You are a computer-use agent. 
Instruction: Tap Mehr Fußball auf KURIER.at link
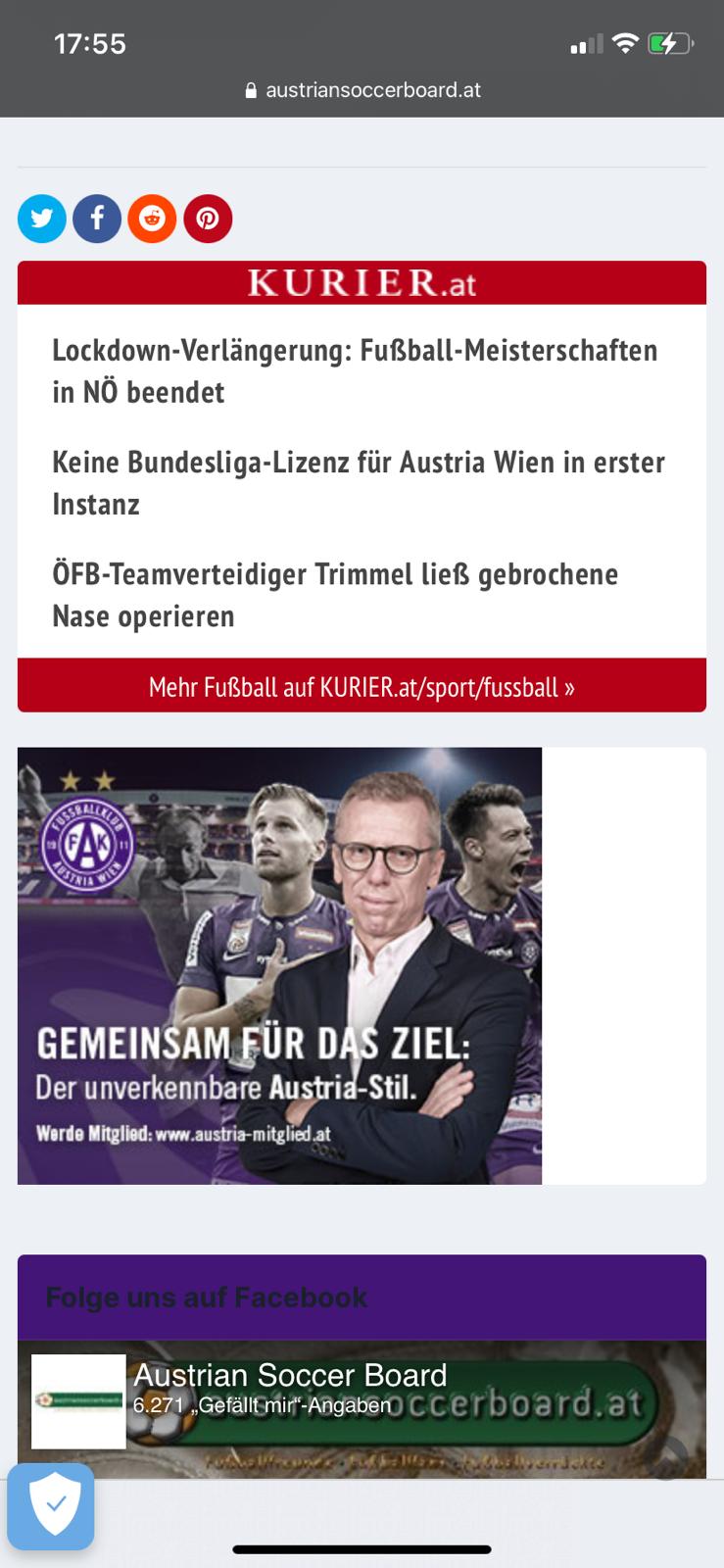pos(362,686)
